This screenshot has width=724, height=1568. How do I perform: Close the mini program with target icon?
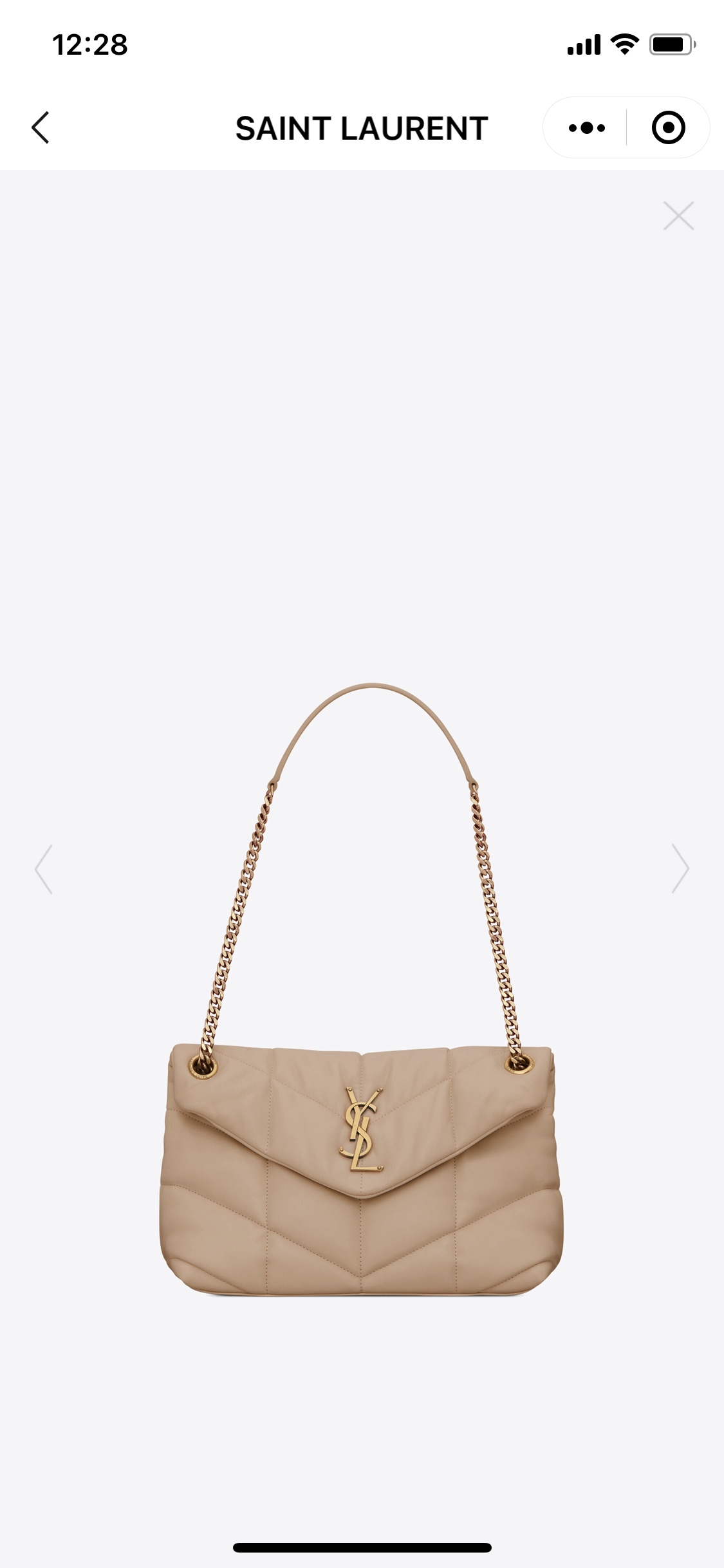[x=668, y=127]
